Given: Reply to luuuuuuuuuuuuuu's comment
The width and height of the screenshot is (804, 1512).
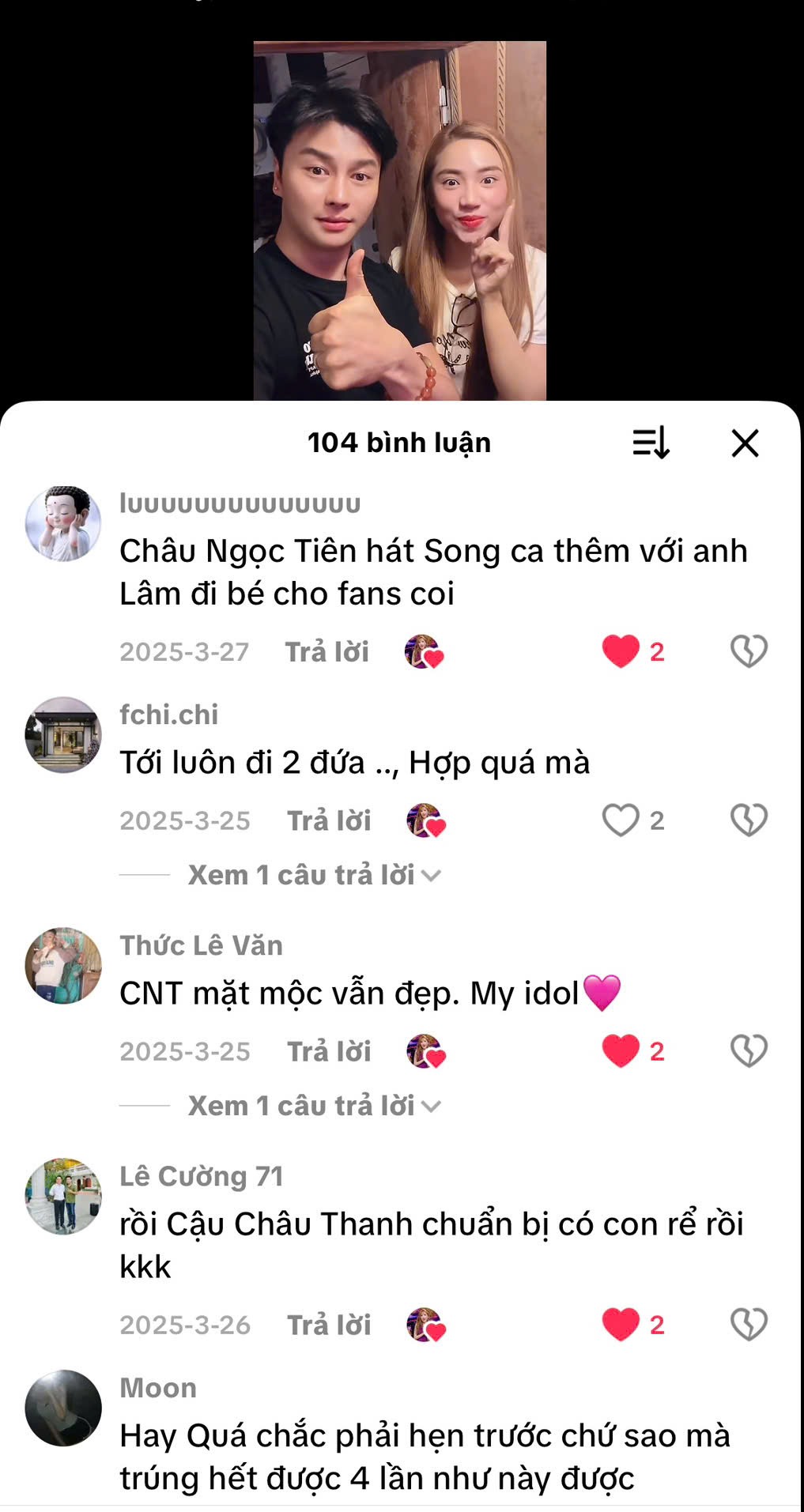Looking at the screenshot, I should [327, 652].
